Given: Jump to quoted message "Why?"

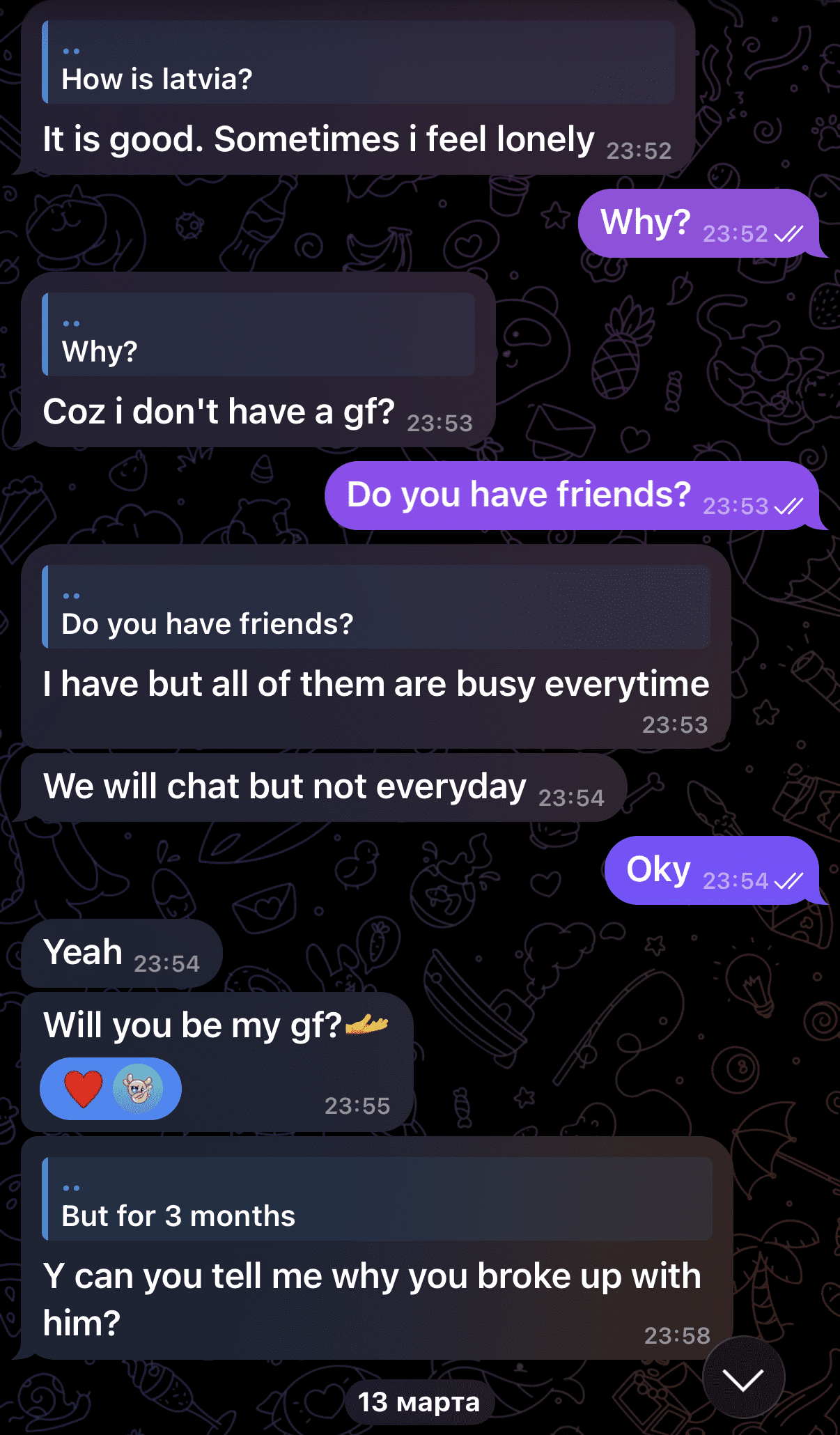Looking at the screenshot, I should coord(258,336).
